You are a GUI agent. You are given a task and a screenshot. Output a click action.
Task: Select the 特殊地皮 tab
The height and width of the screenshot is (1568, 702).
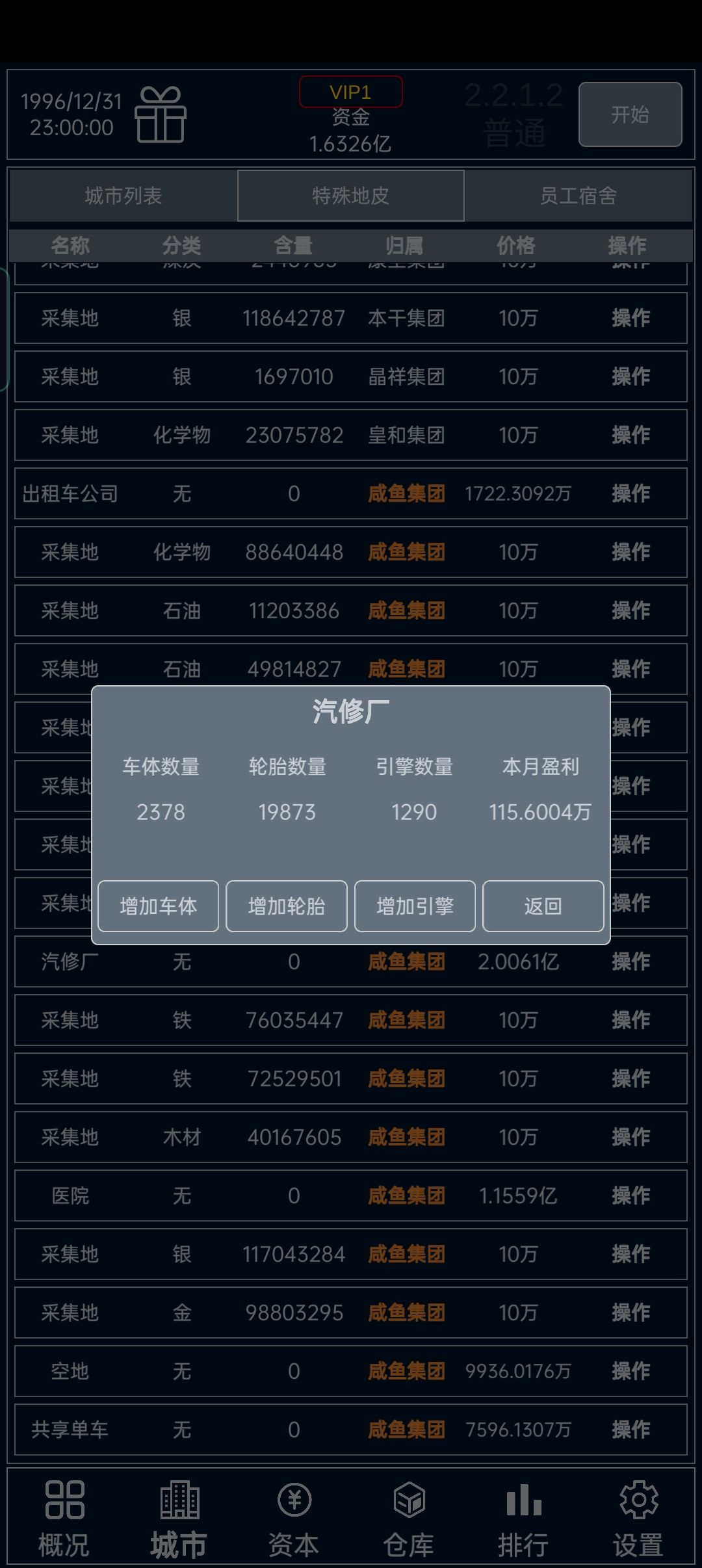pos(351,196)
